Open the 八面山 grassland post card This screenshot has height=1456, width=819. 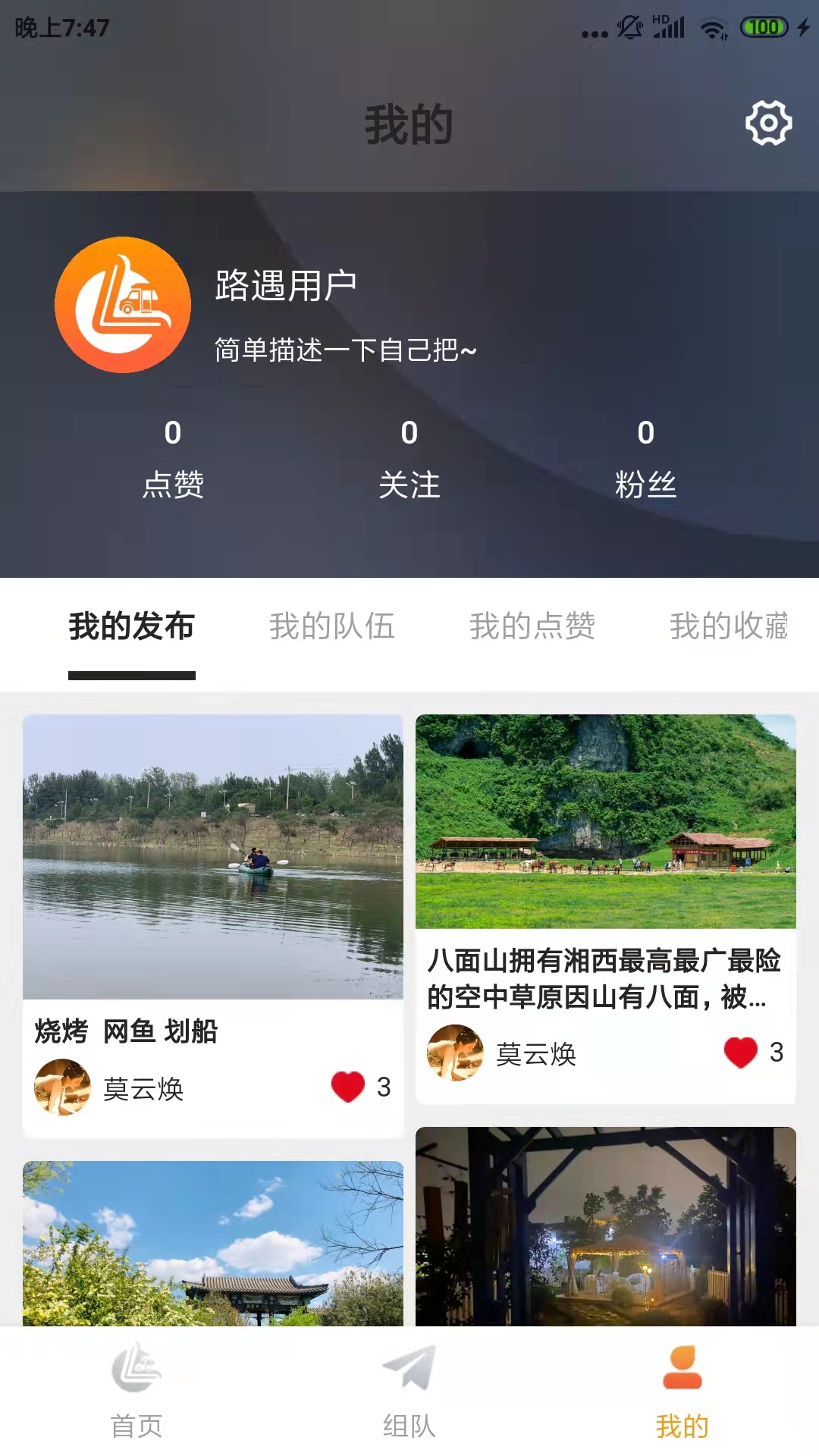(x=606, y=908)
